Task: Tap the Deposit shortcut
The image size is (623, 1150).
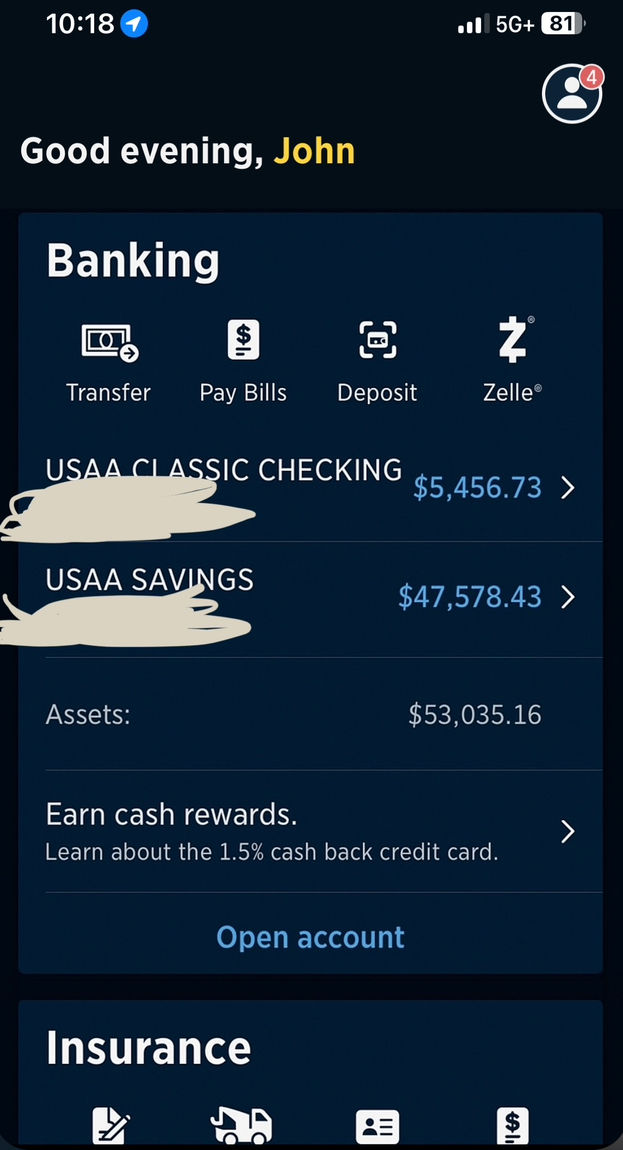Action: pyautogui.click(x=377, y=360)
